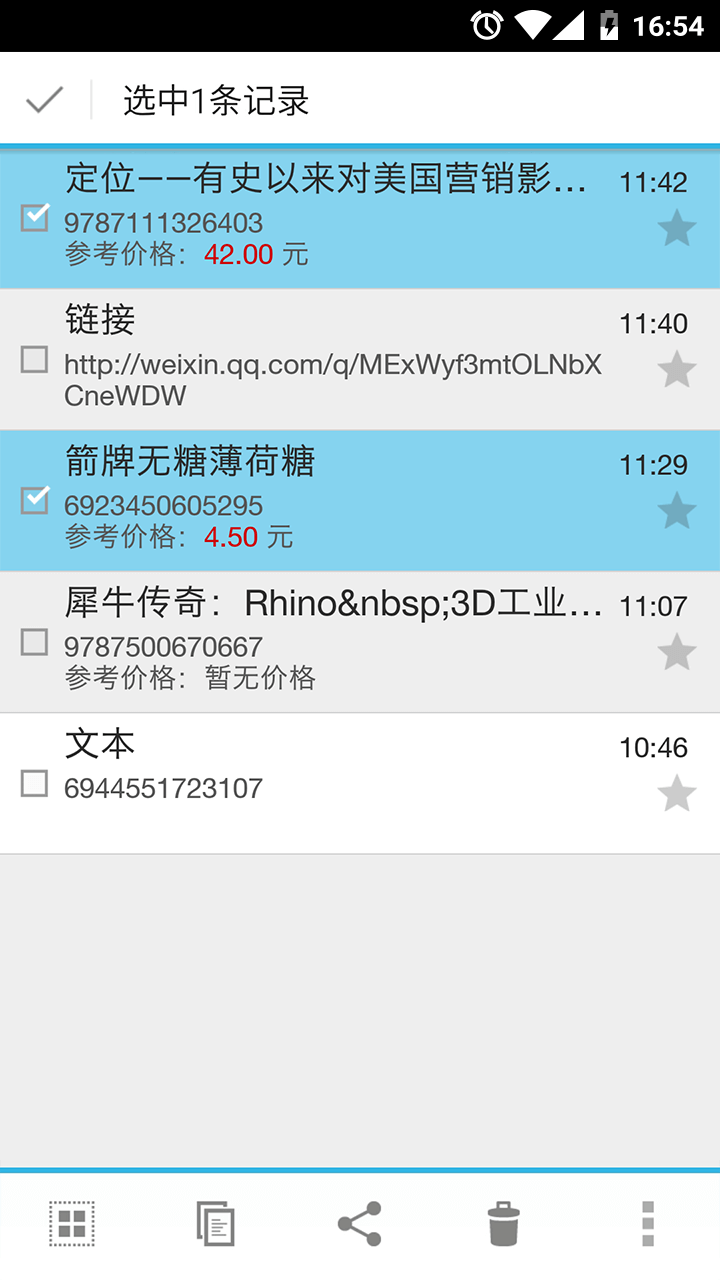The width and height of the screenshot is (720, 1280).
Task: Star the 犀牛传奇 record
Action: pos(677,652)
